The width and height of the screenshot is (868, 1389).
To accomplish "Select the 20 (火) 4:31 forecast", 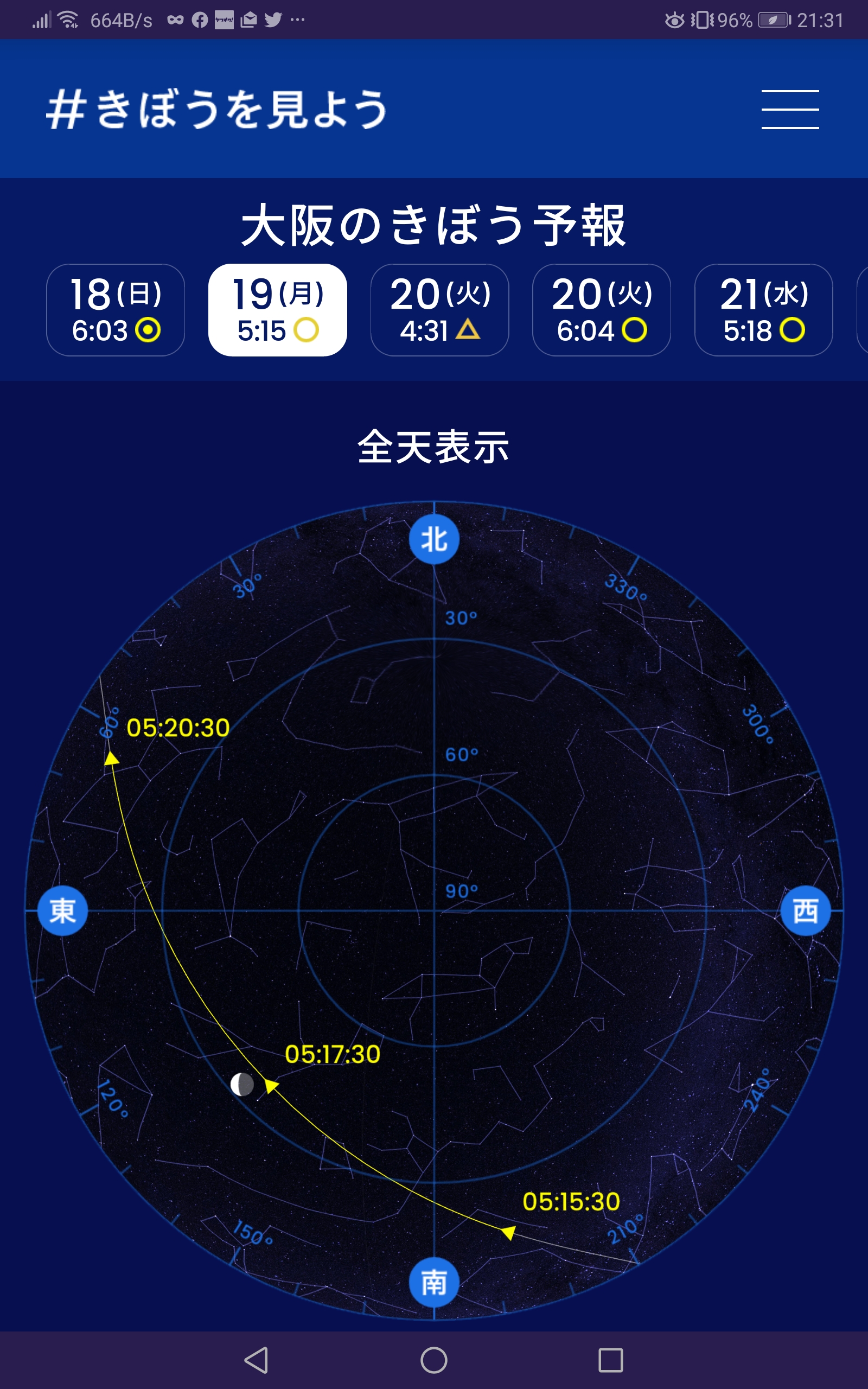I will [x=440, y=310].
